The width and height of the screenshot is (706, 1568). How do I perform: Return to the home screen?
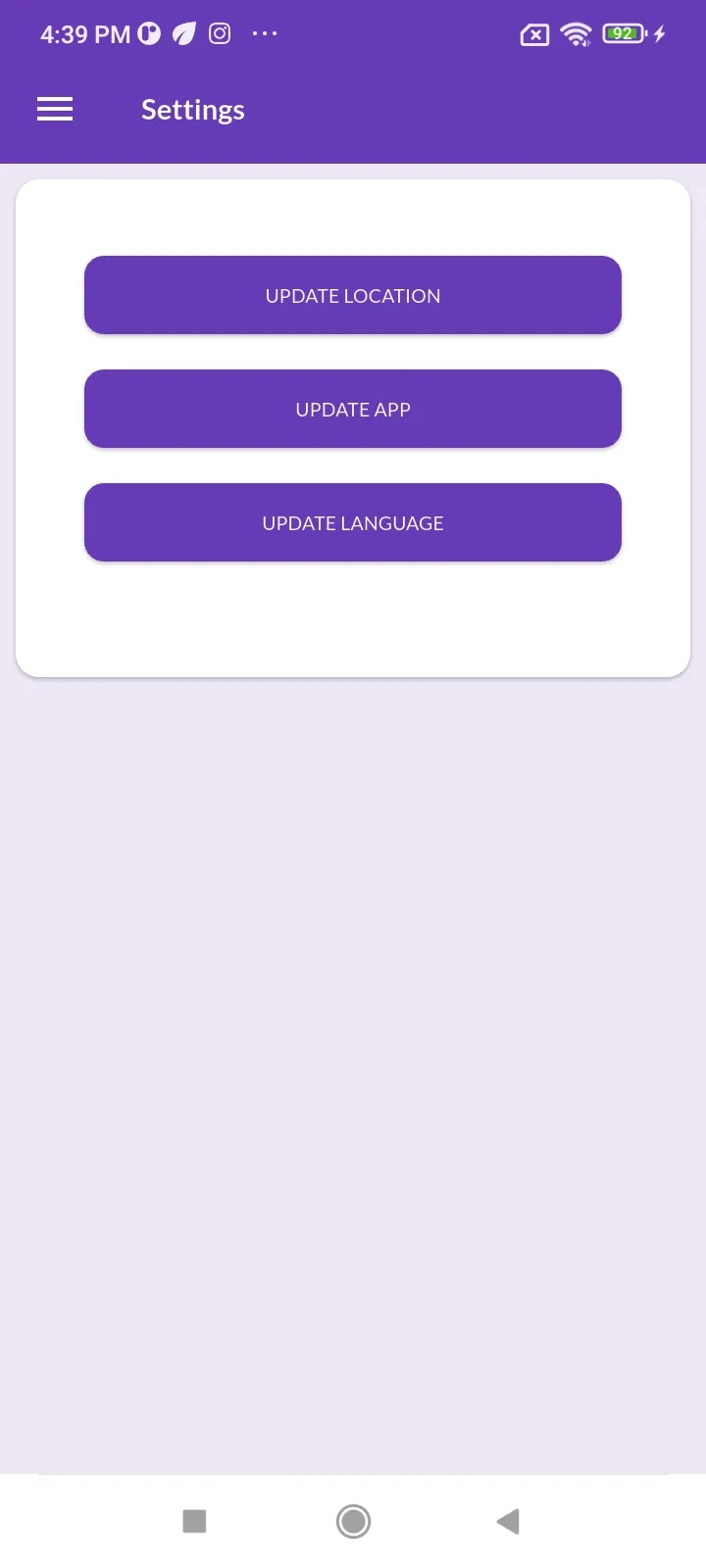(353, 1521)
